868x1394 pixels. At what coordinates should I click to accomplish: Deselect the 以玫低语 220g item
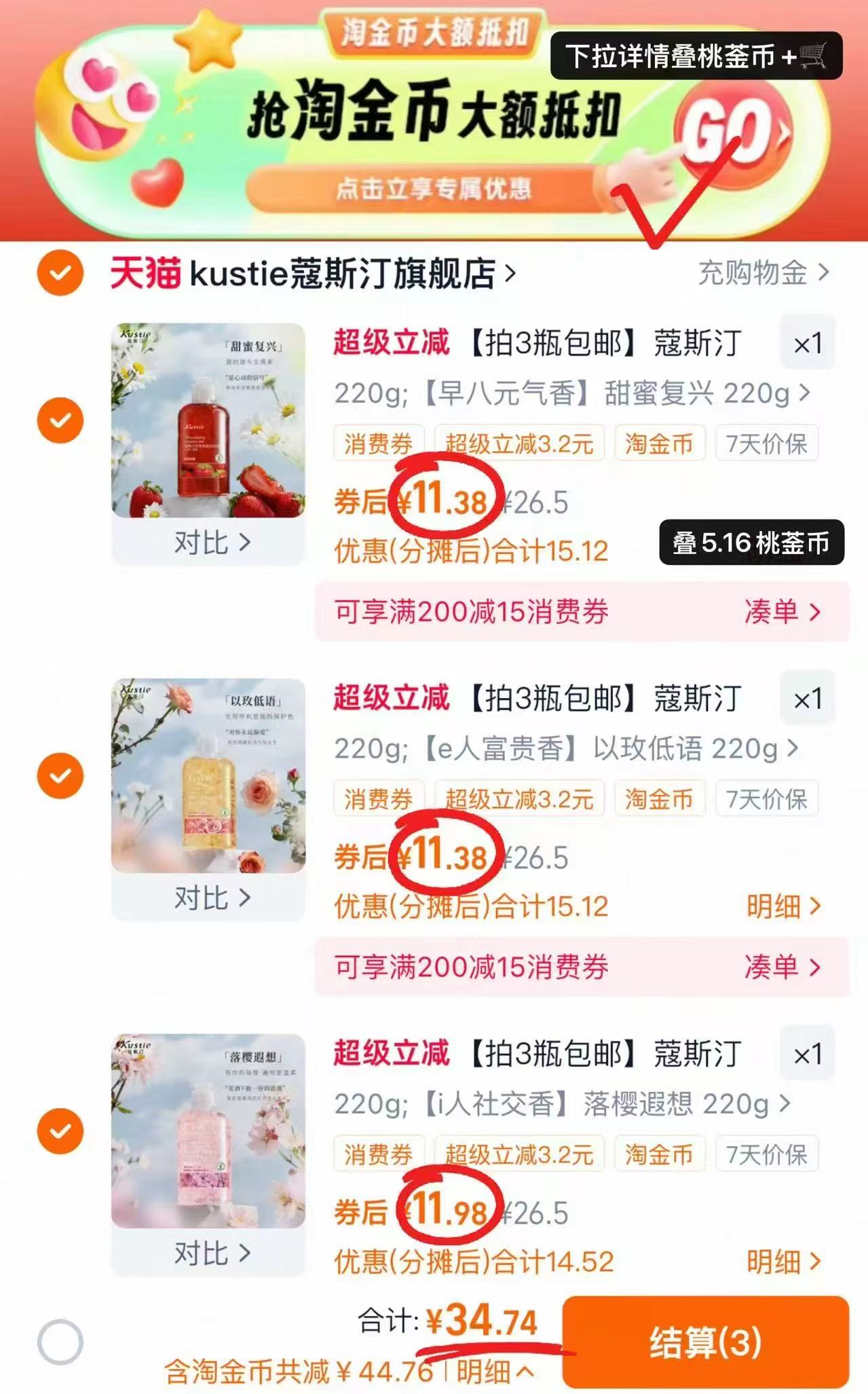[60, 775]
